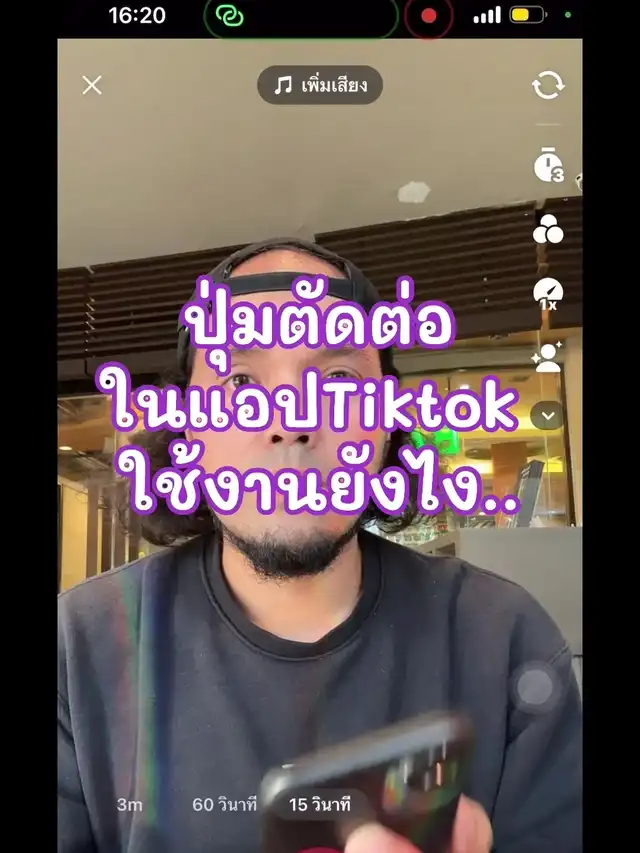Close the camera screen with X

point(92,85)
